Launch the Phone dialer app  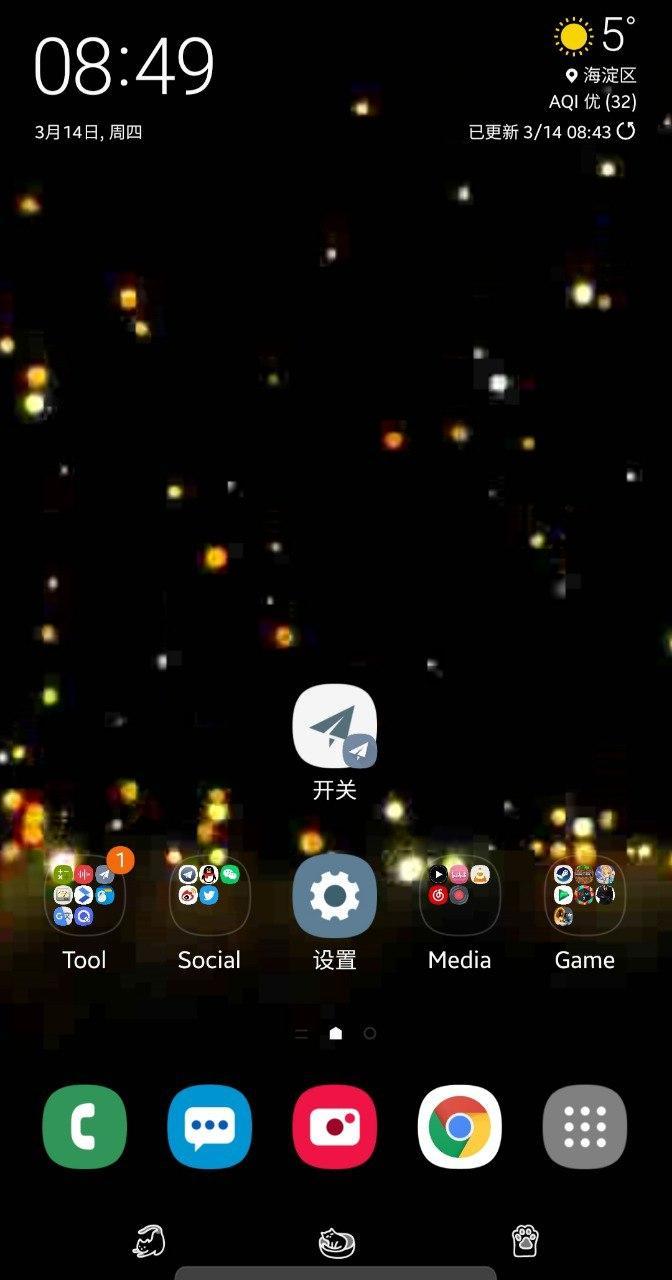[x=85, y=1127]
